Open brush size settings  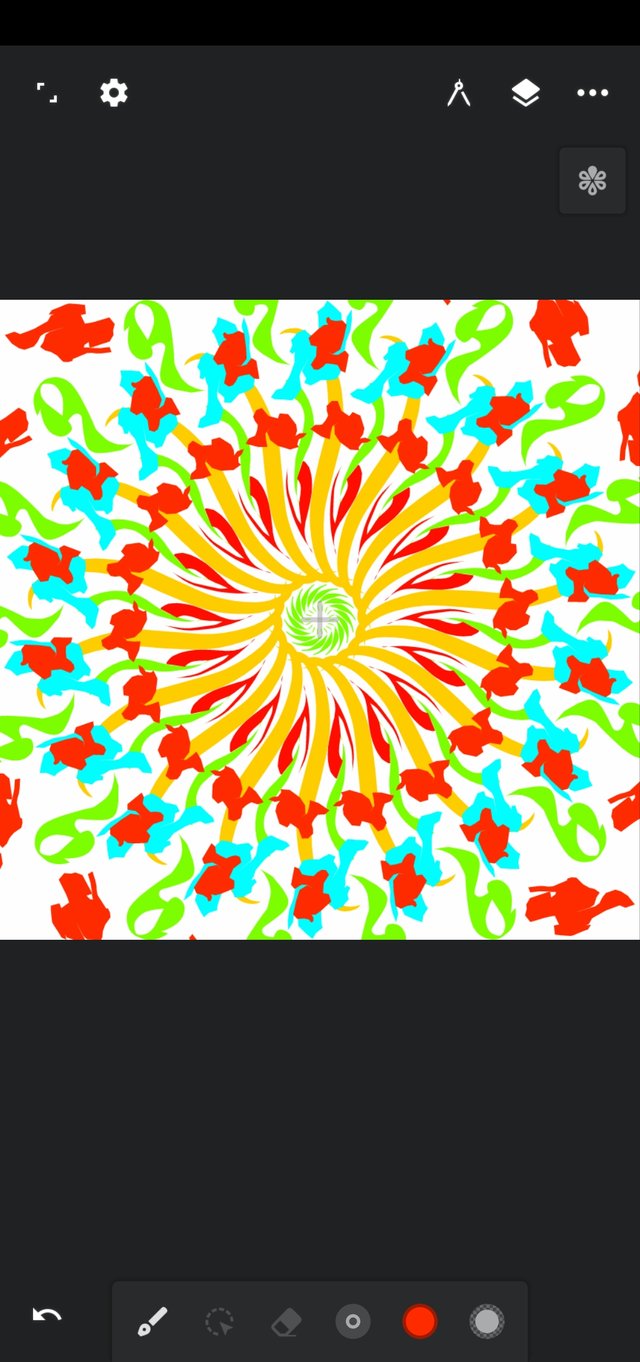(x=353, y=1322)
